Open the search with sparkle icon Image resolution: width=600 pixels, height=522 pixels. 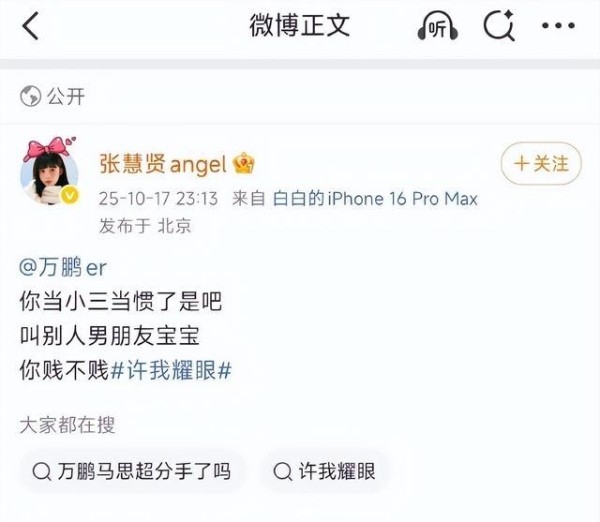tap(497, 27)
